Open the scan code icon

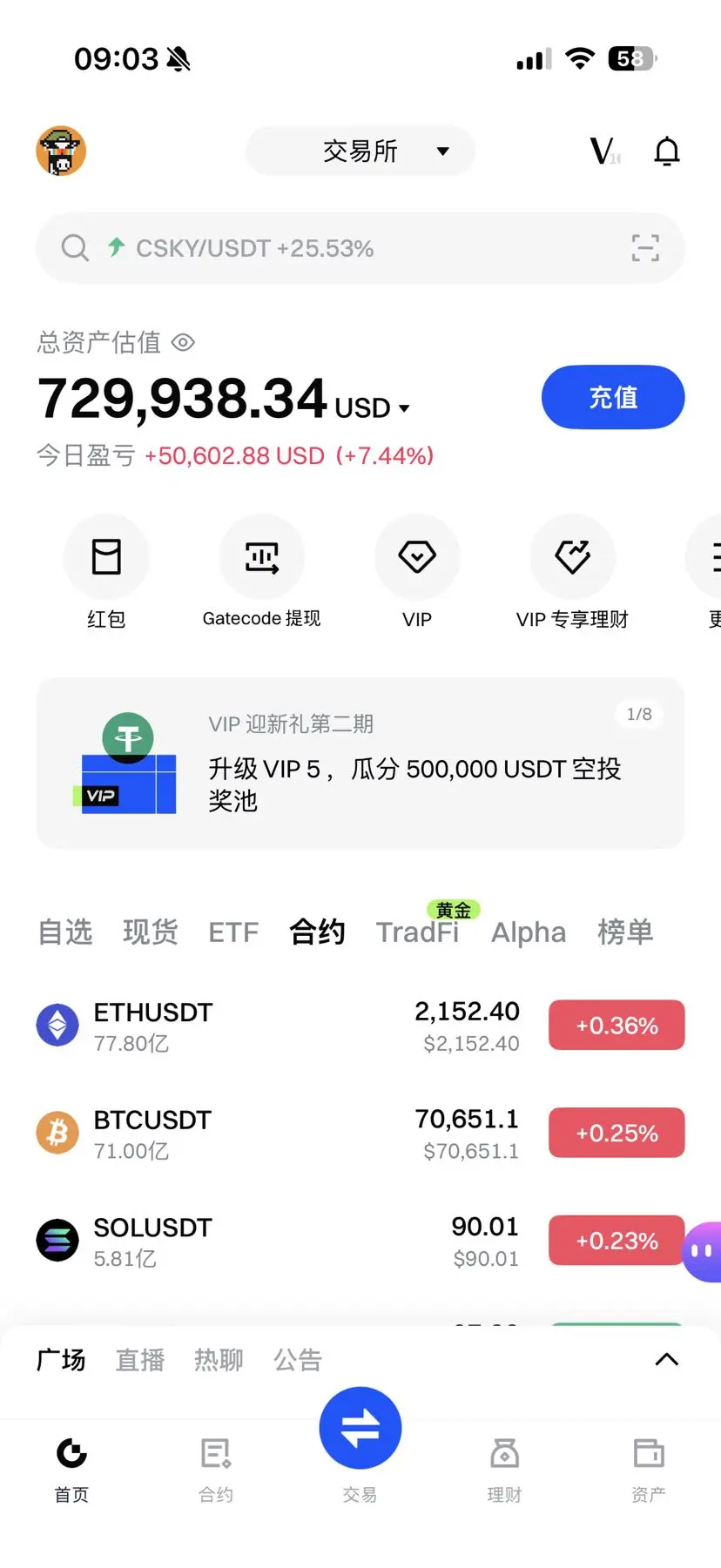point(644,248)
